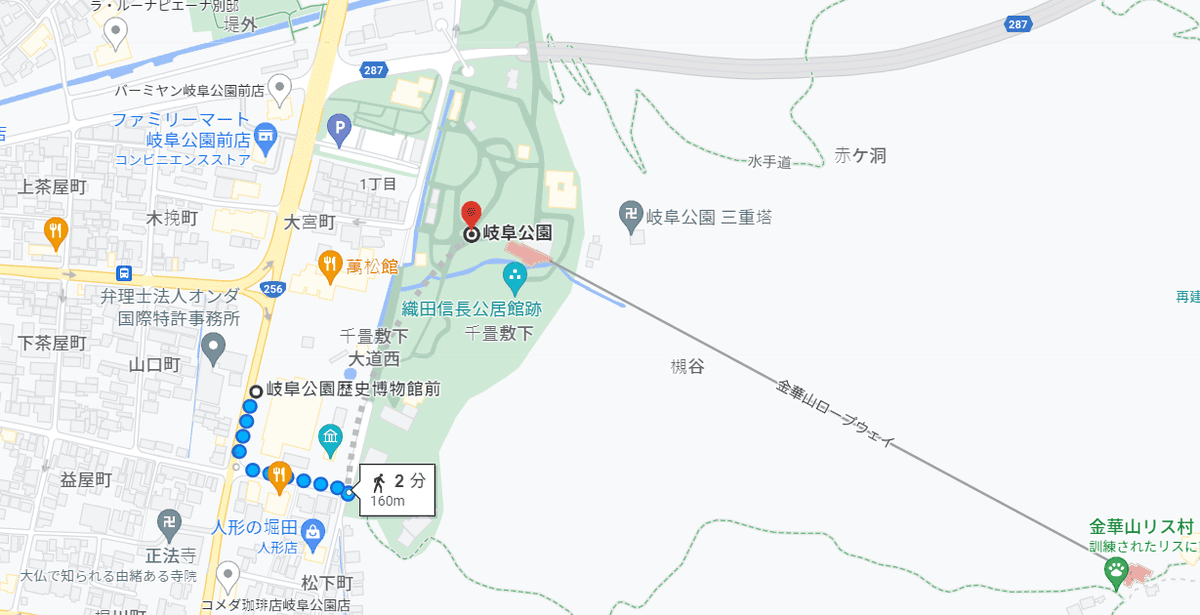
Task: Select the 2分 160m walking route label
Action: coord(397,489)
